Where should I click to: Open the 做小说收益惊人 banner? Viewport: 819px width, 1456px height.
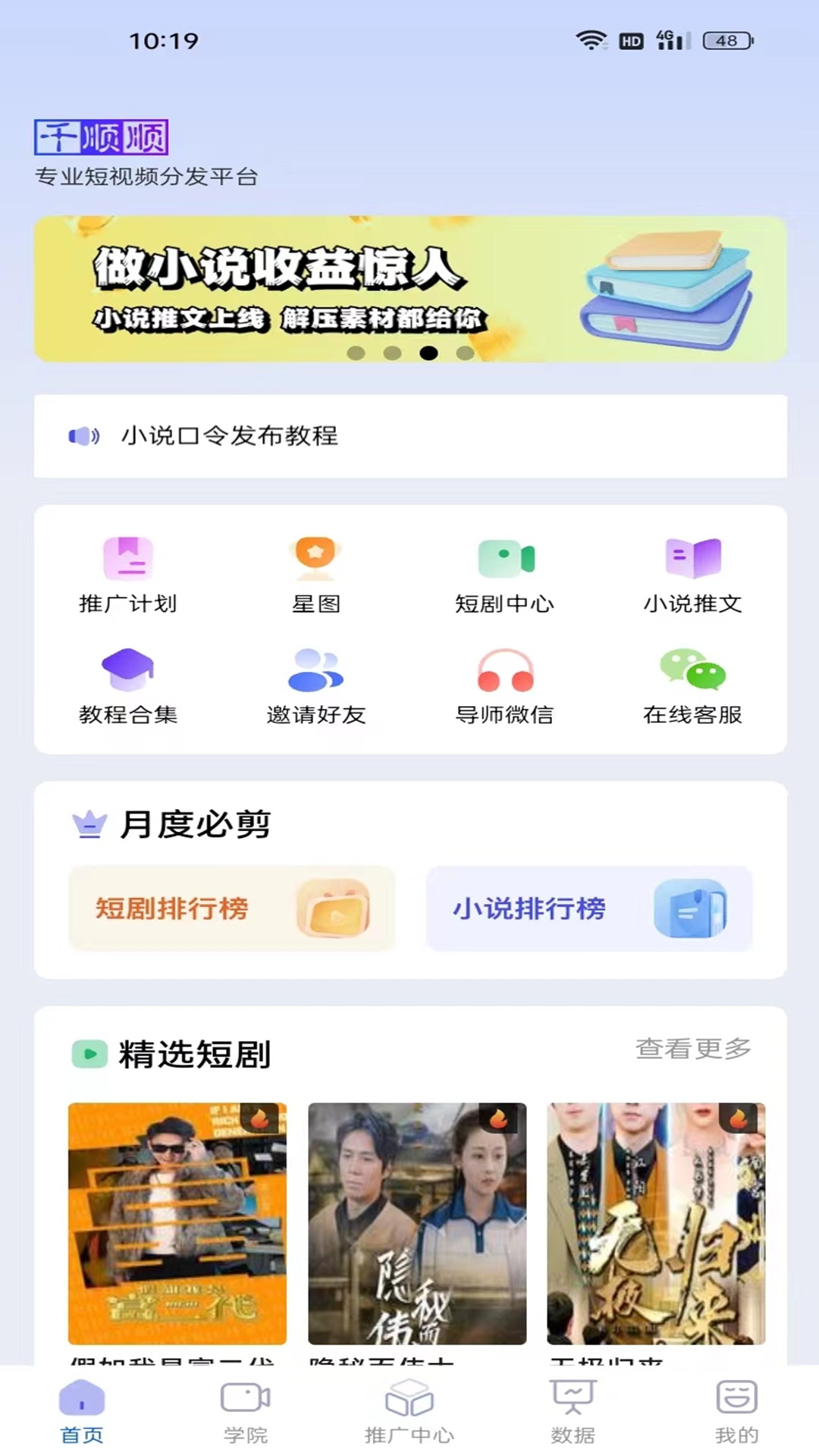(x=409, y=288)
